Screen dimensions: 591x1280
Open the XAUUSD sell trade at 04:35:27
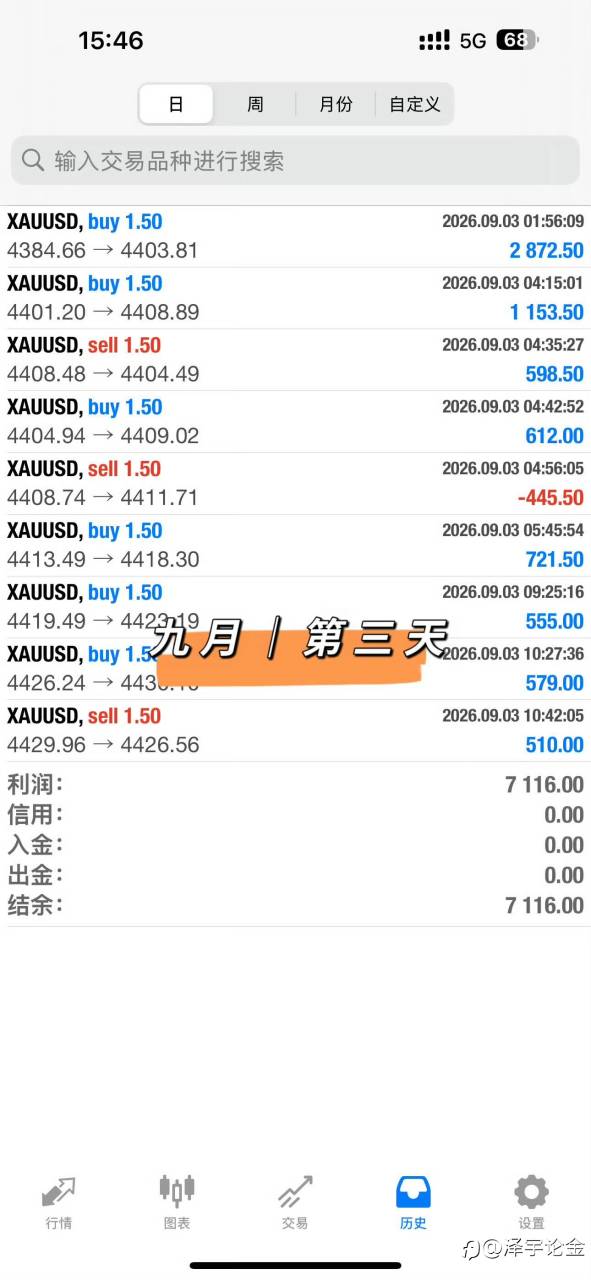click(x=295, y=360)
